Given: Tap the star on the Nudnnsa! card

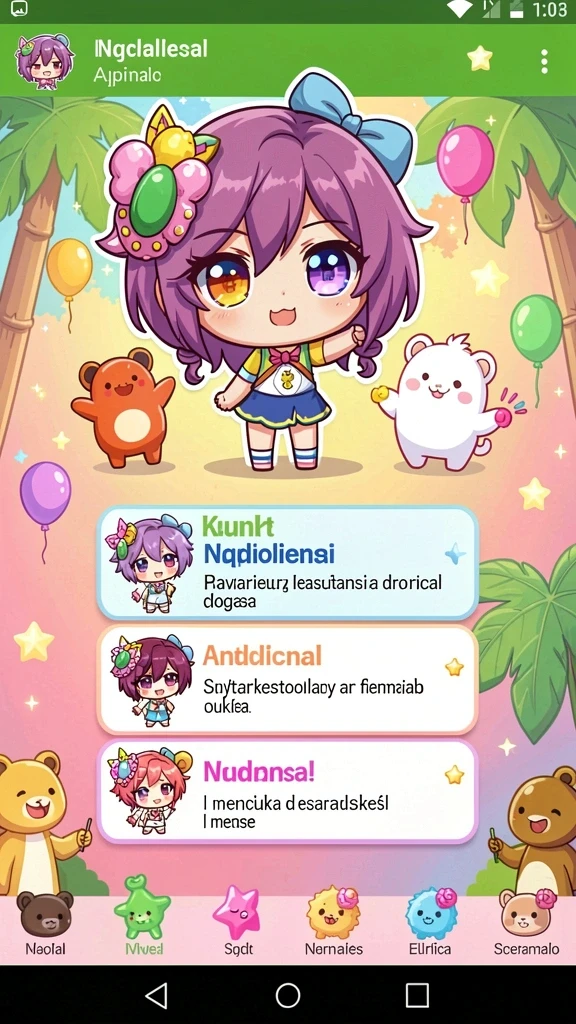Looking at the screenshot, I should [x=454, y=775].
